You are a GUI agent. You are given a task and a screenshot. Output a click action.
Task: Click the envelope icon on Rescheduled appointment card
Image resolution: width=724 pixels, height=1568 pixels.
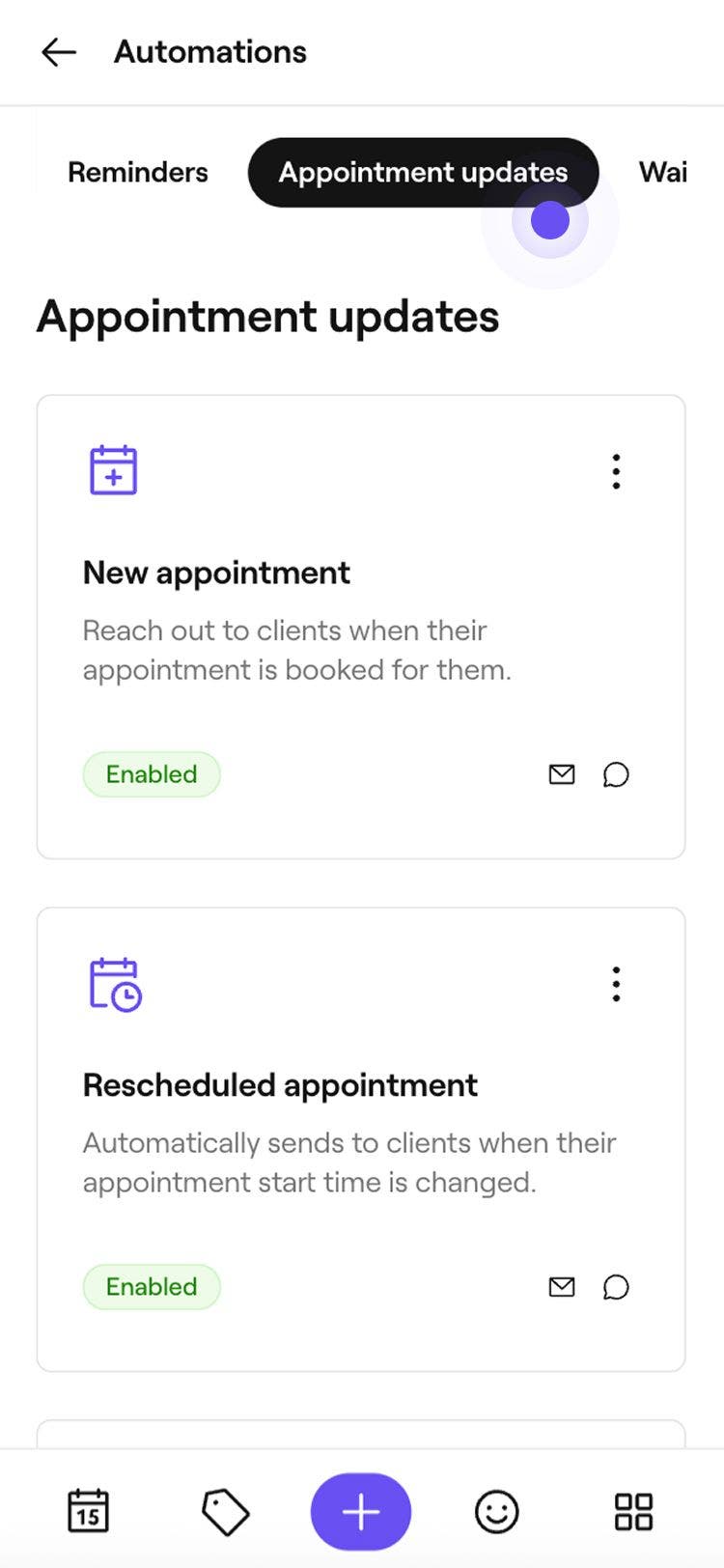click(561, 1286)
